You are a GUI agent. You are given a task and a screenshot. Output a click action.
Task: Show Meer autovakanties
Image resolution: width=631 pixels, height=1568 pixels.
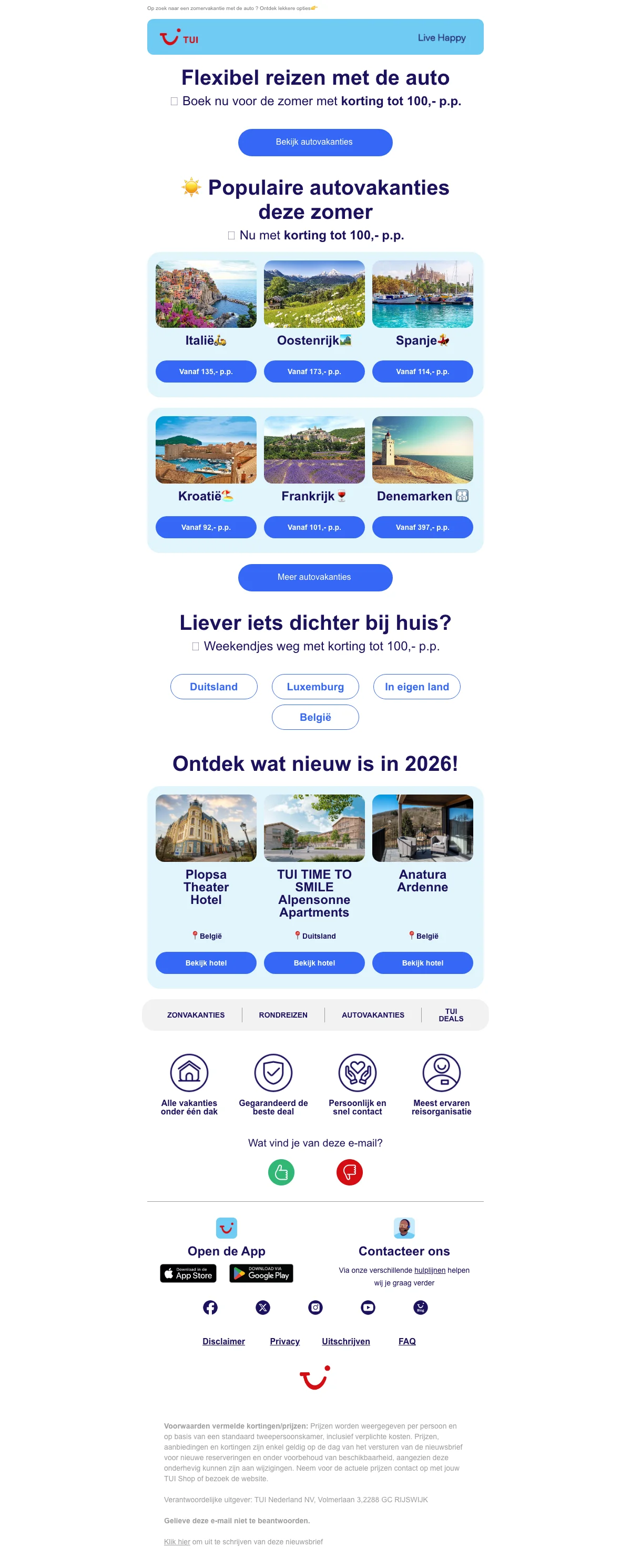314,577
